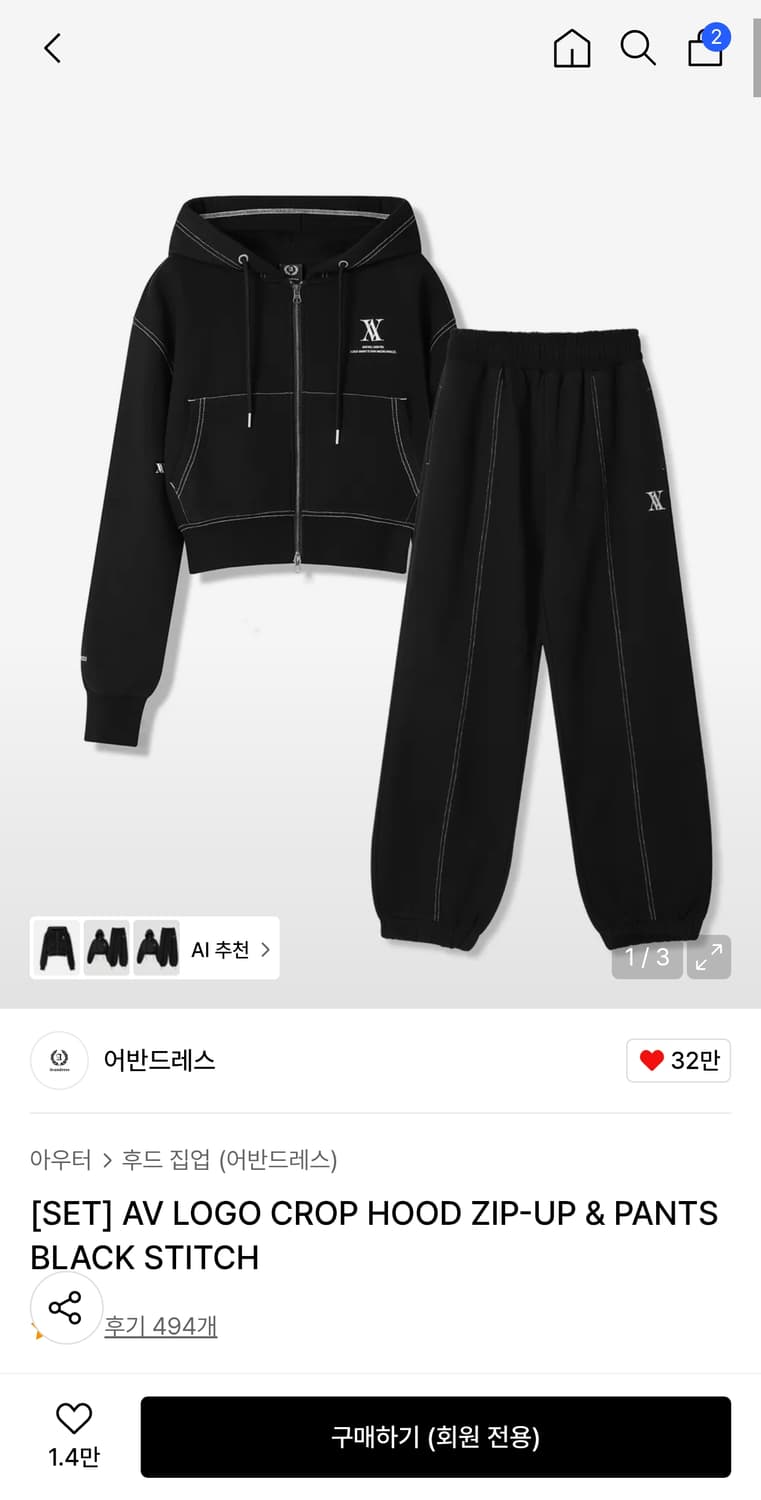
Task: Like the brand with the red heart button
Action: pos(678,1060)
